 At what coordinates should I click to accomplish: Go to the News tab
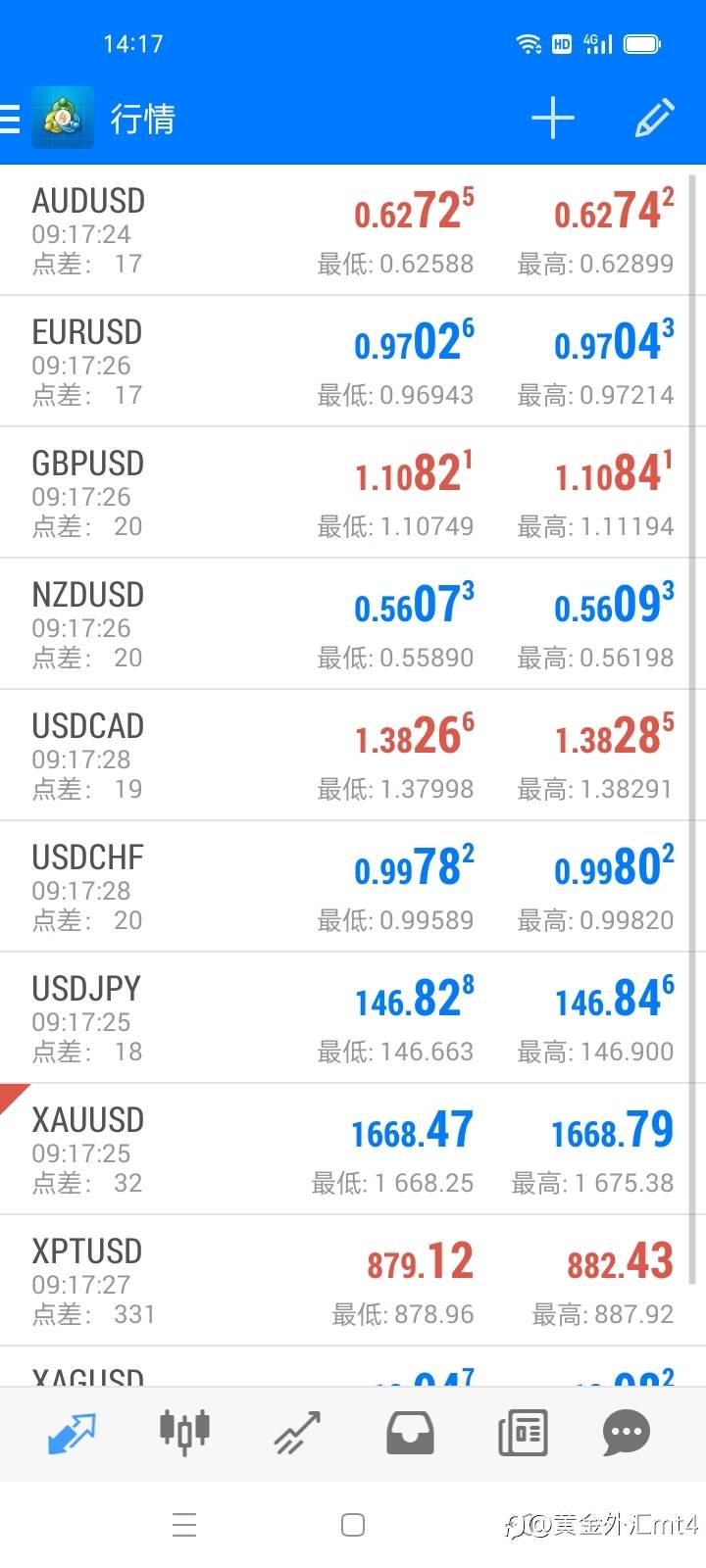(523, 1433)
